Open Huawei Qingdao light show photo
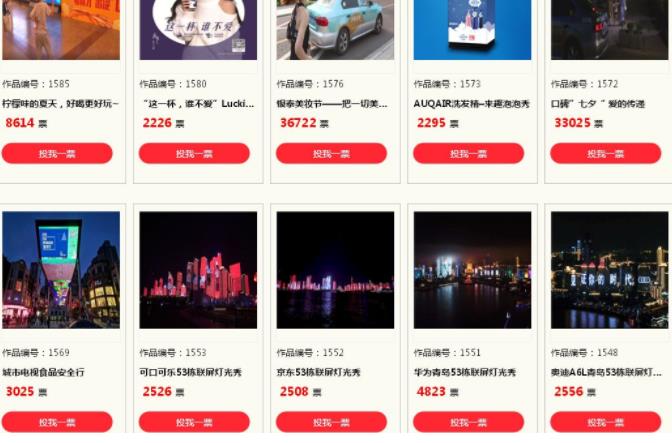The width and height of the screenshot is (672, 443). 472,269
